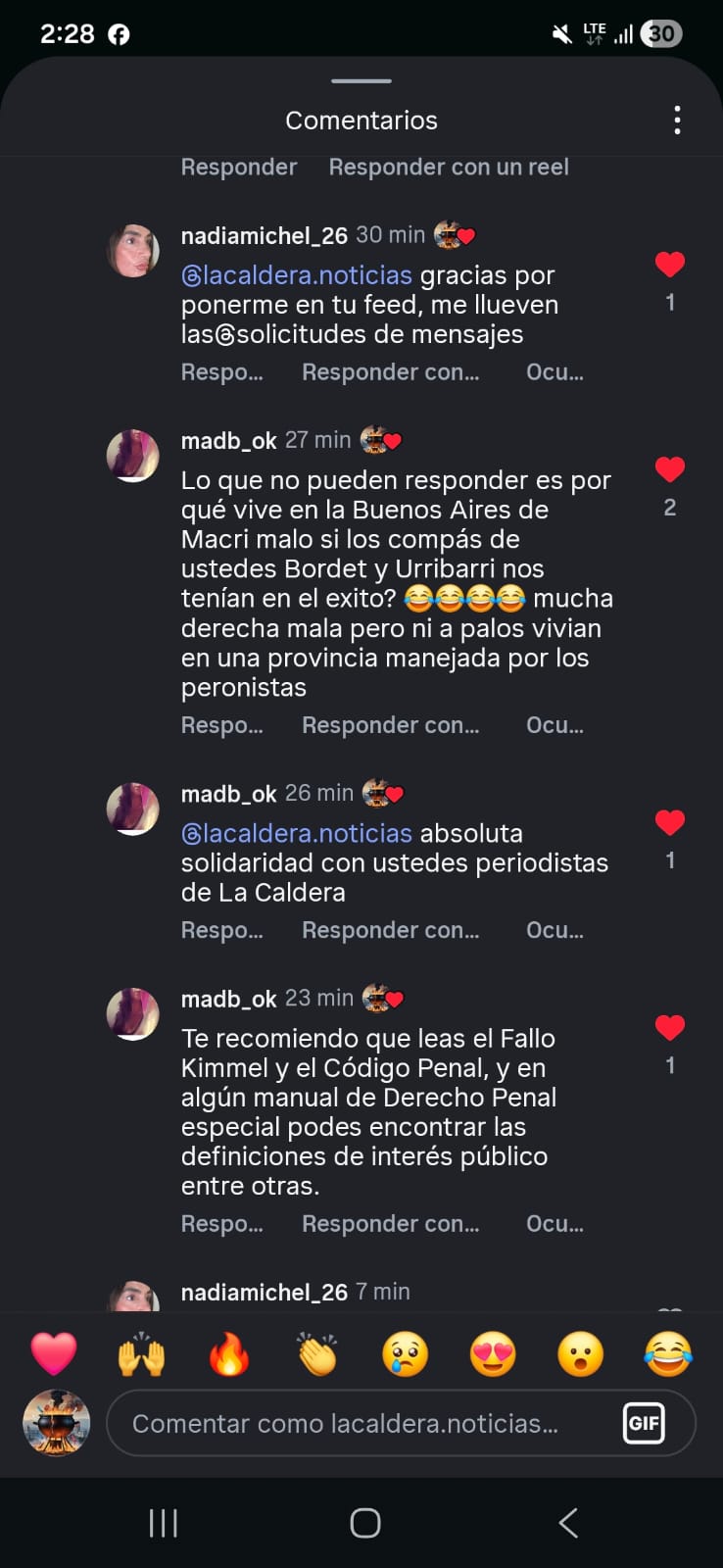Reply to madb_ok's 27 min comment
Image resolution: width=723 pixels, height=1568 pixels.
coord(222,725)
